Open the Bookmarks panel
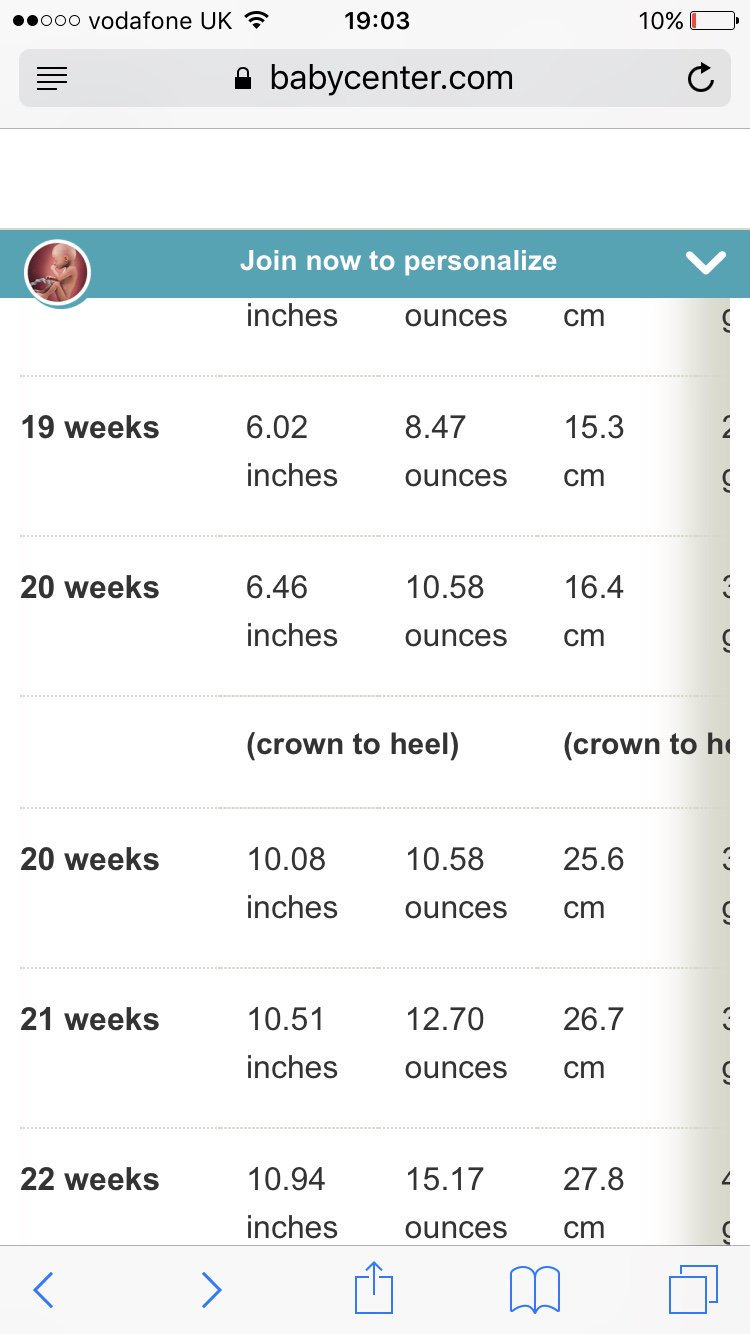 (534, 1290)
